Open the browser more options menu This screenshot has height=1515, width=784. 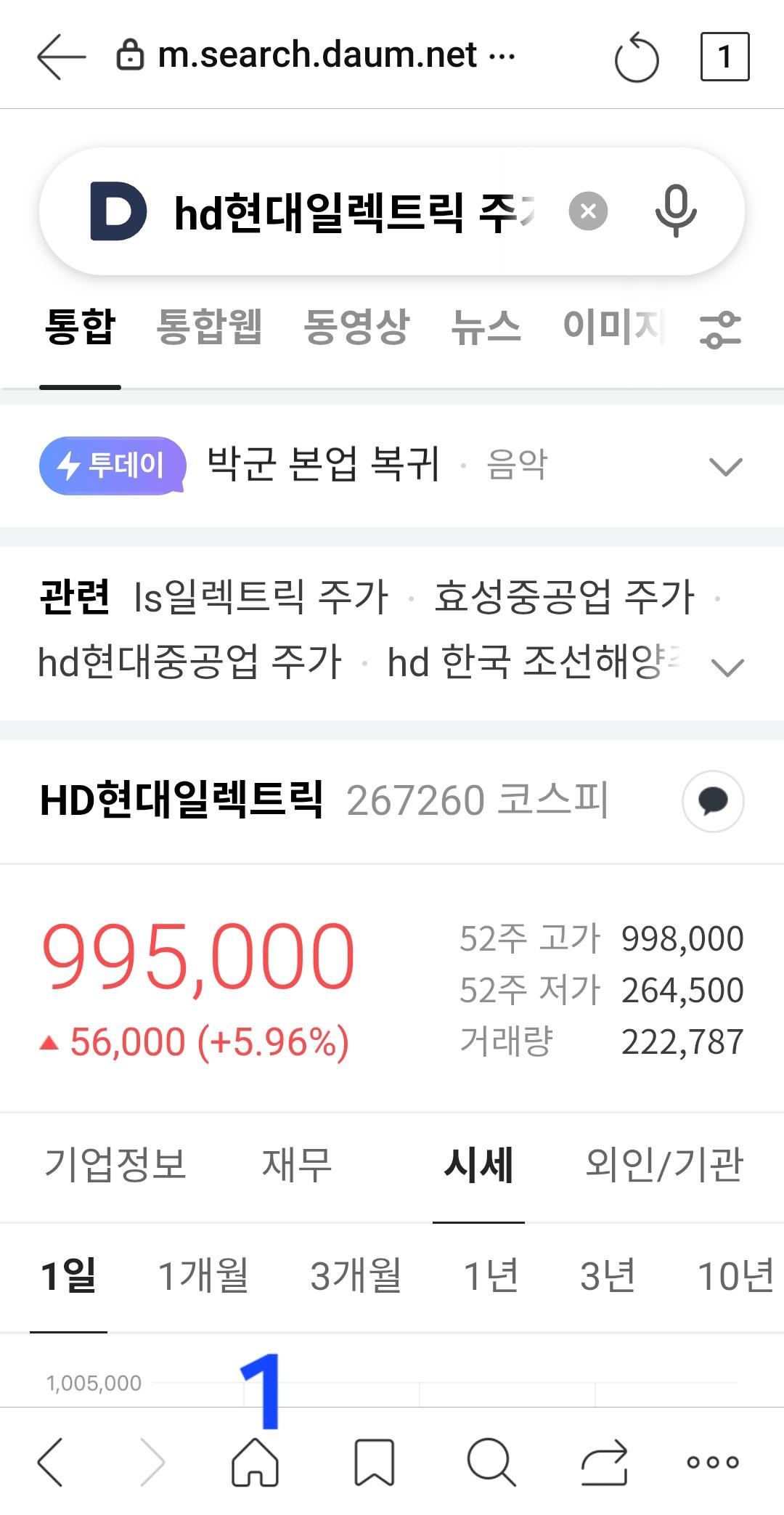coord(712,1462)
